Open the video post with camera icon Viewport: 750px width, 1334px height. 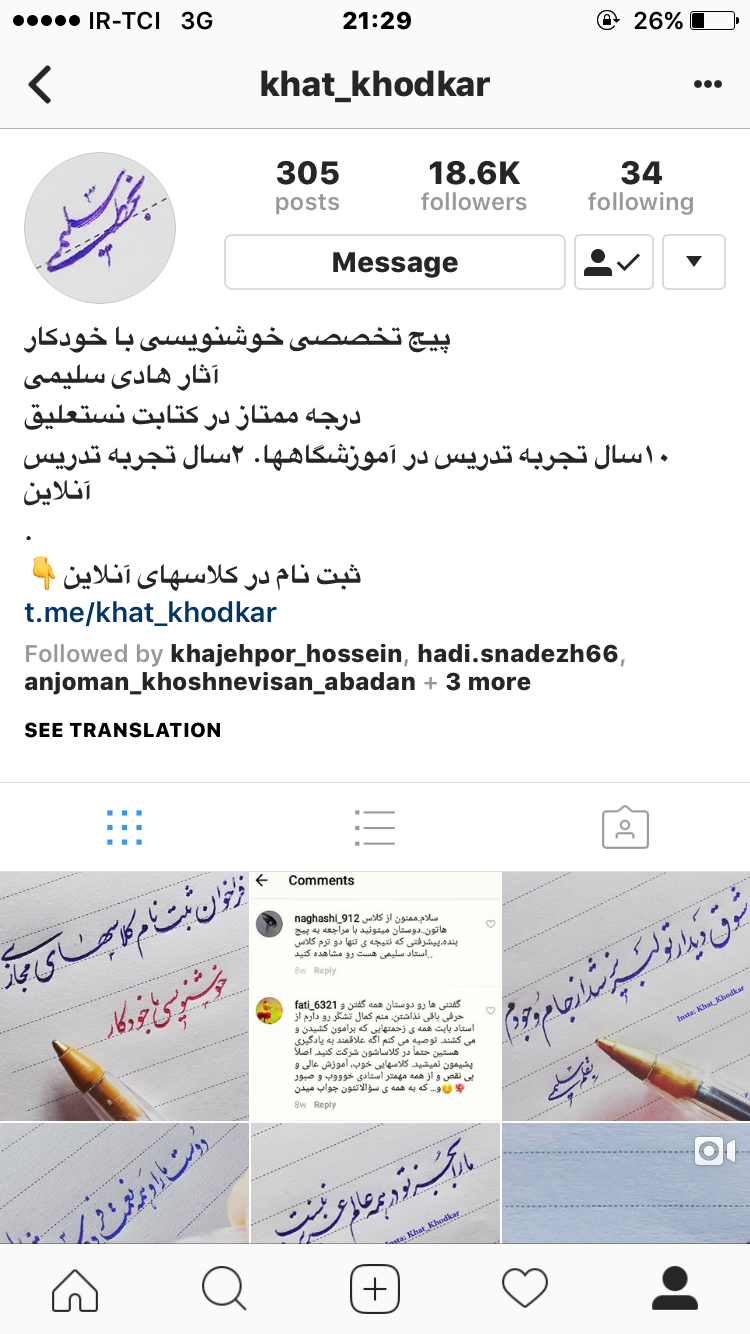[626, 1183]
